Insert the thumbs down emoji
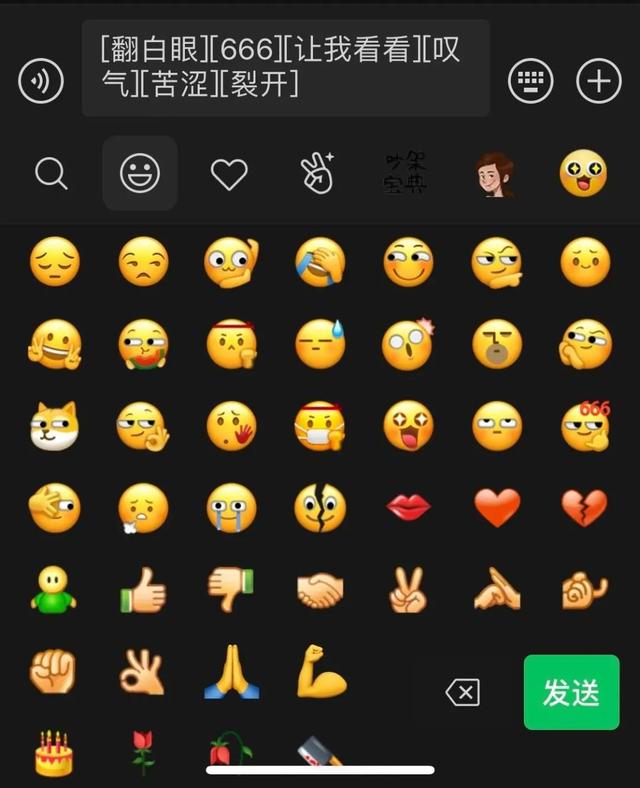 (x=231, y=590)
